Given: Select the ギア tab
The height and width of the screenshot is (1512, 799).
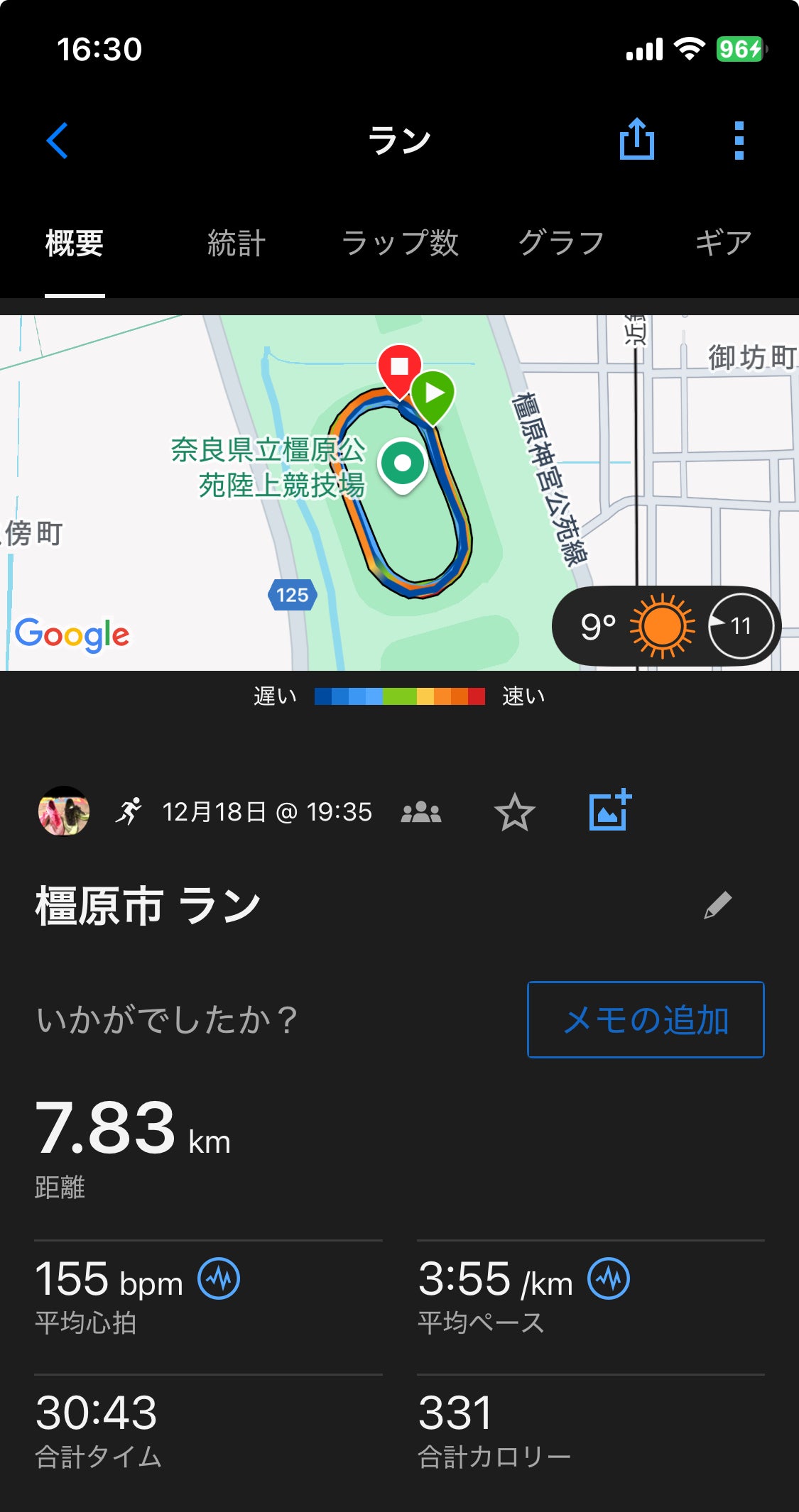Looking at the screenshot, I should [x=722, y=243].
